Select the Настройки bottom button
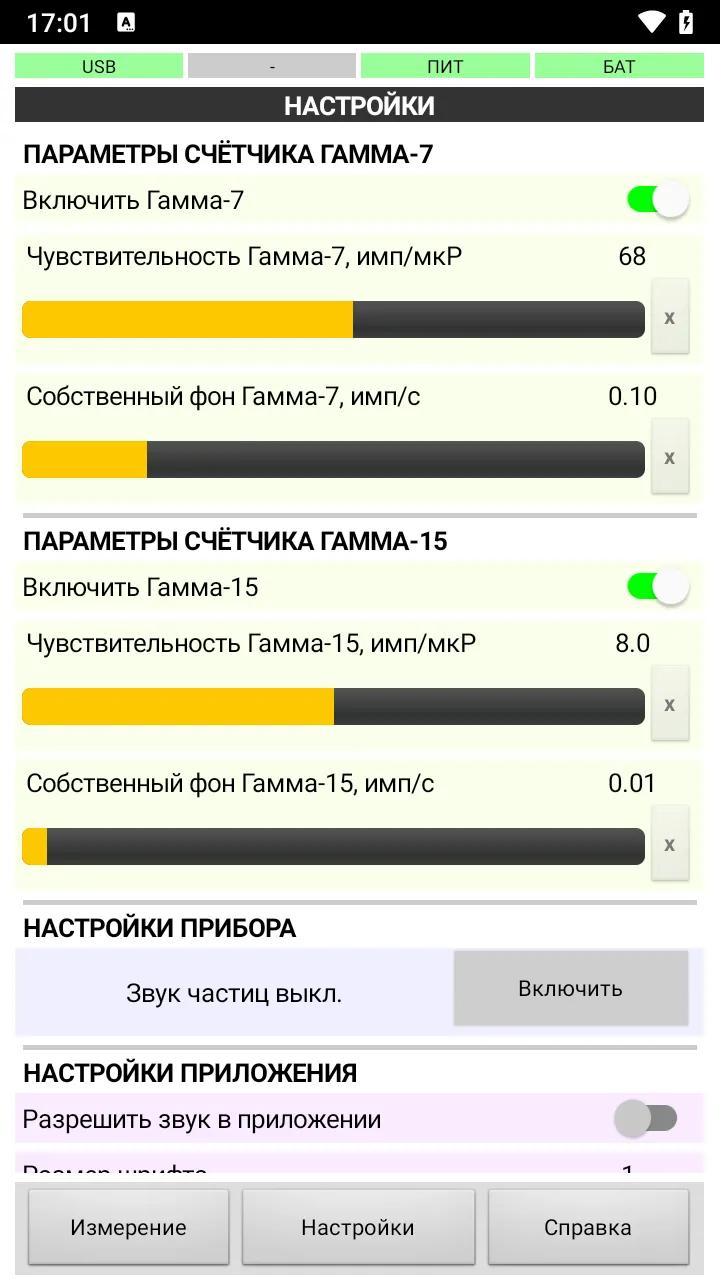The height and width of the screenshot is (1280, 720). point(358,1227)
